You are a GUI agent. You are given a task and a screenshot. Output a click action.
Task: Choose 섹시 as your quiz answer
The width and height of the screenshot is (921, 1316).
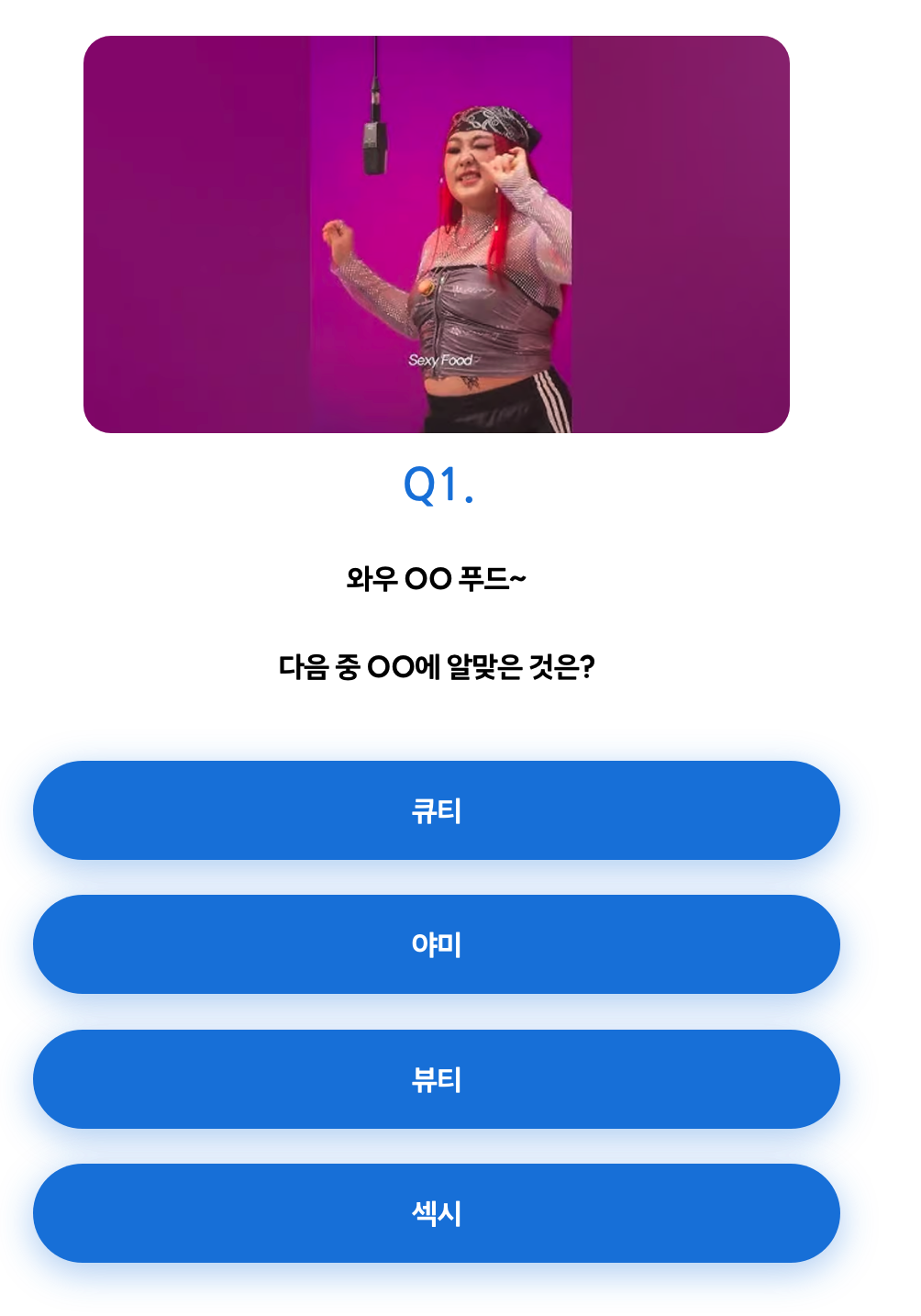(x=437, y=1212)
